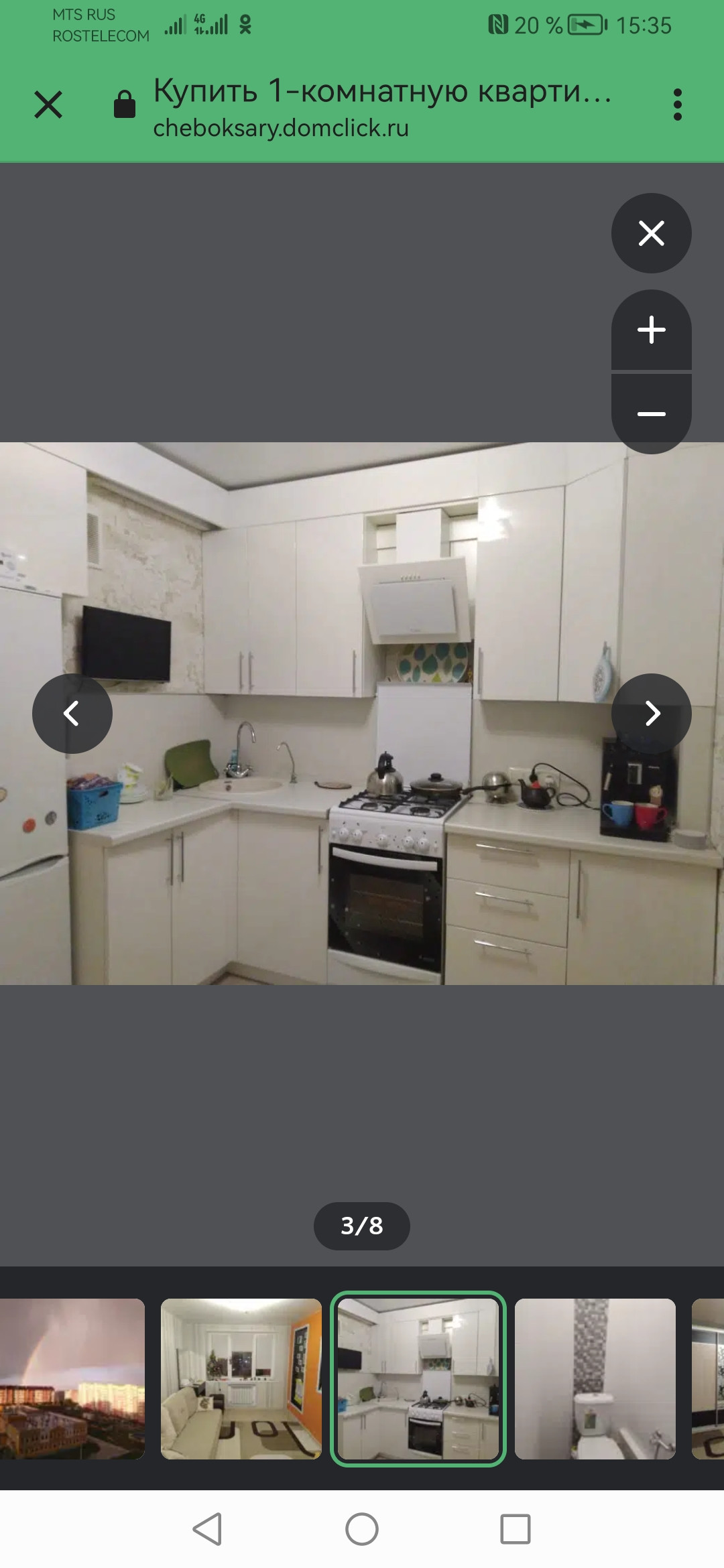This screenshot has width=724, height=1568.
Task: Open the living room thumbnail
Action: (x=241, y=1378)
